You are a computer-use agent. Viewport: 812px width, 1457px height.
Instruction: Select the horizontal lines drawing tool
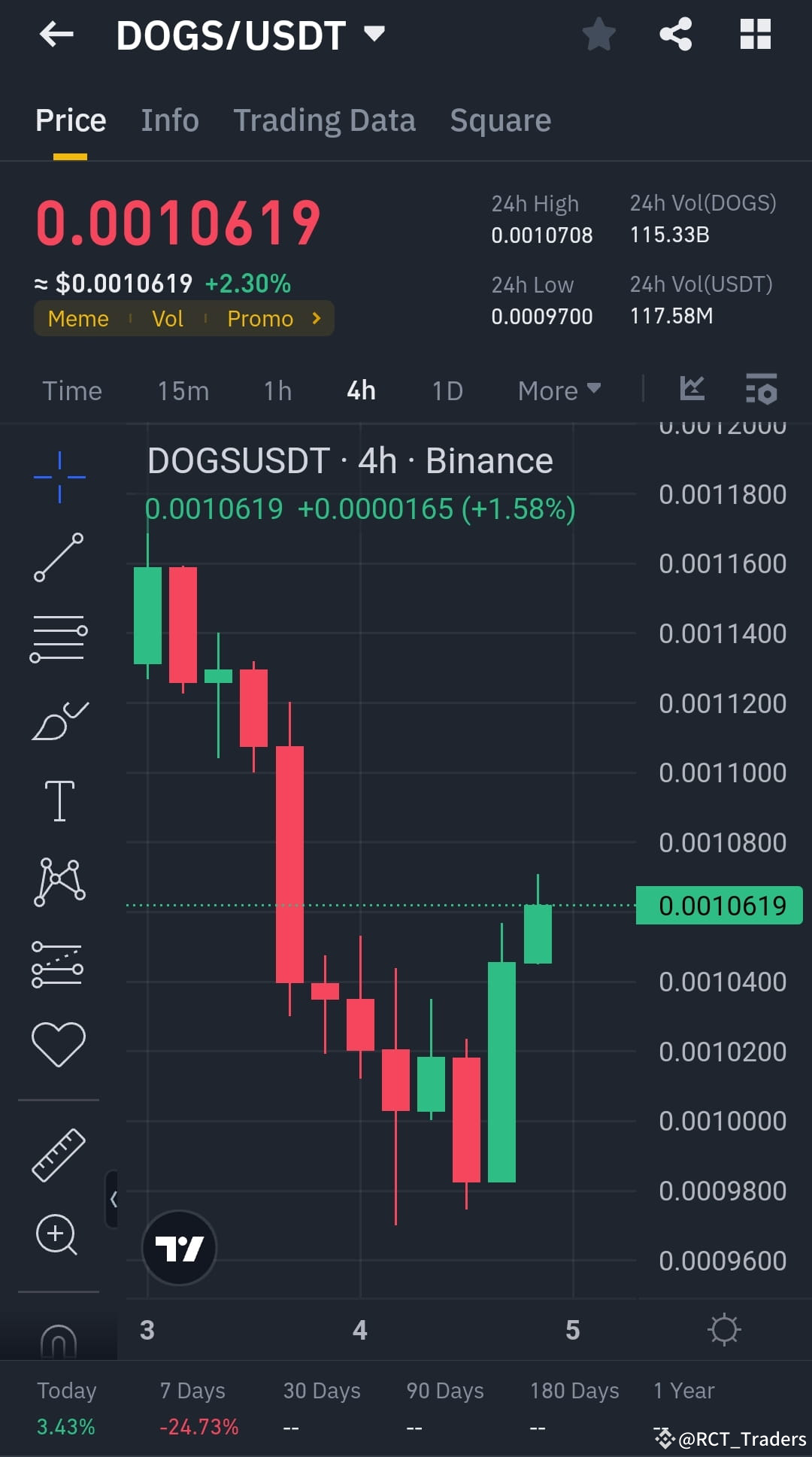pos(59,638)
